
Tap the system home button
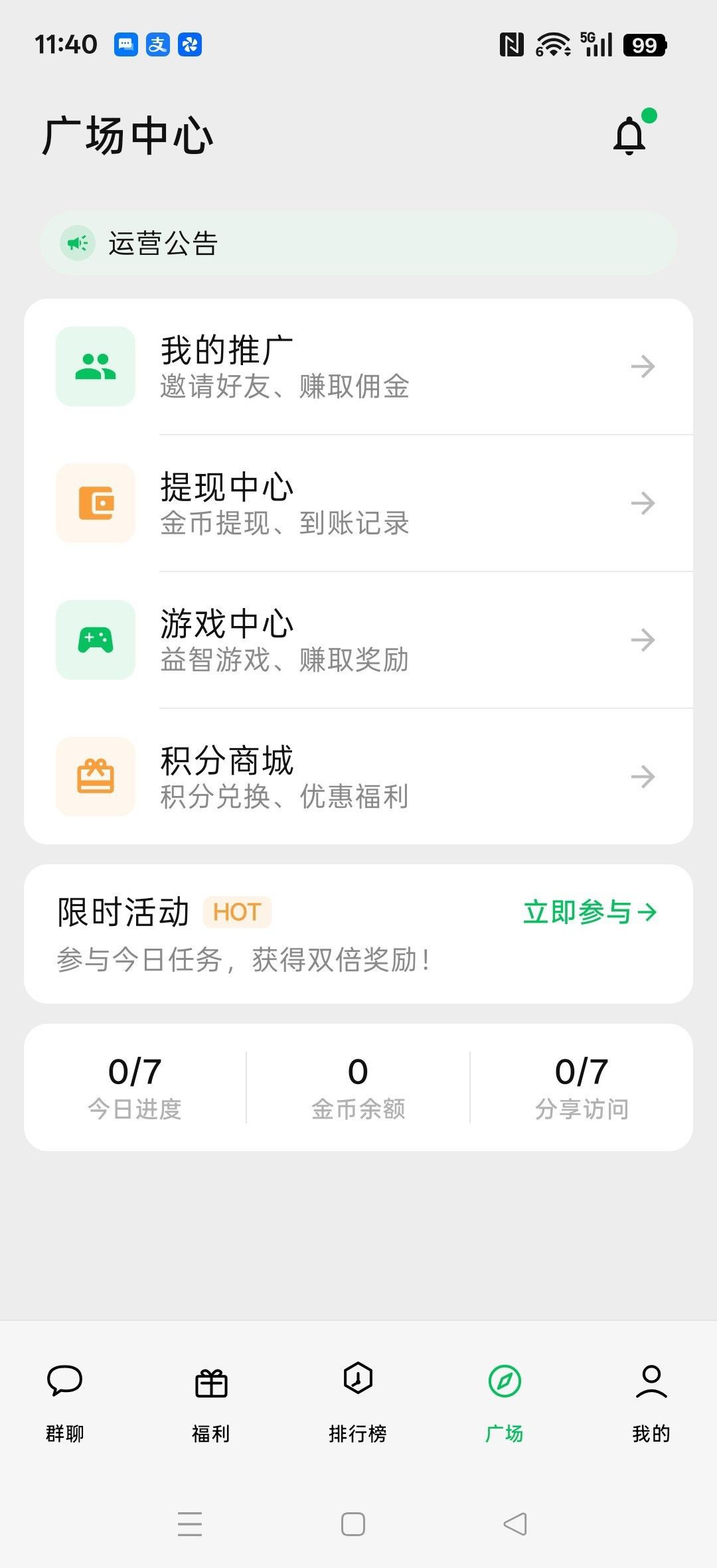tap(353, 1524)
